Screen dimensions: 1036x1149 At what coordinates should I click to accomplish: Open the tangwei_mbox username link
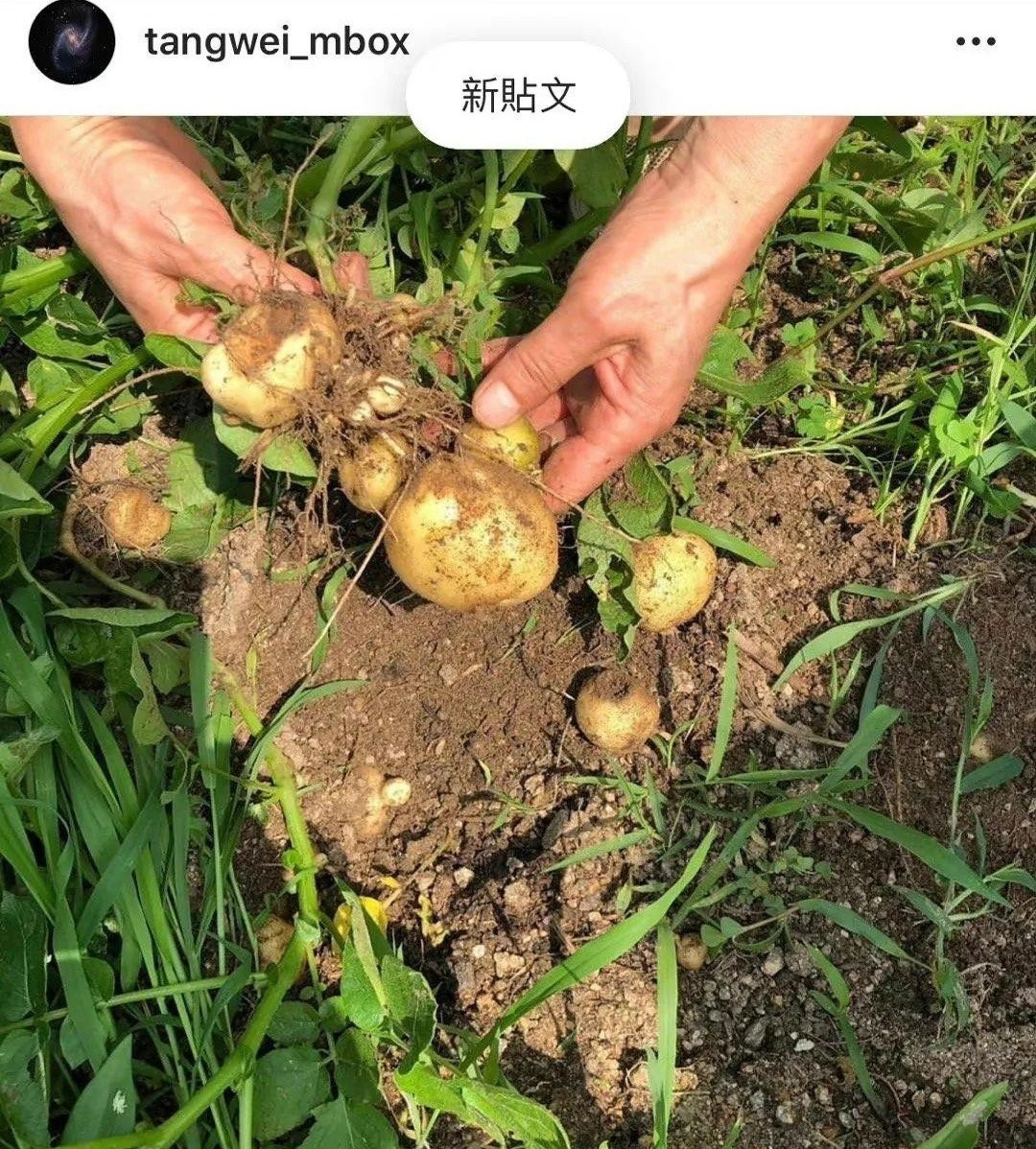point(276,42)
